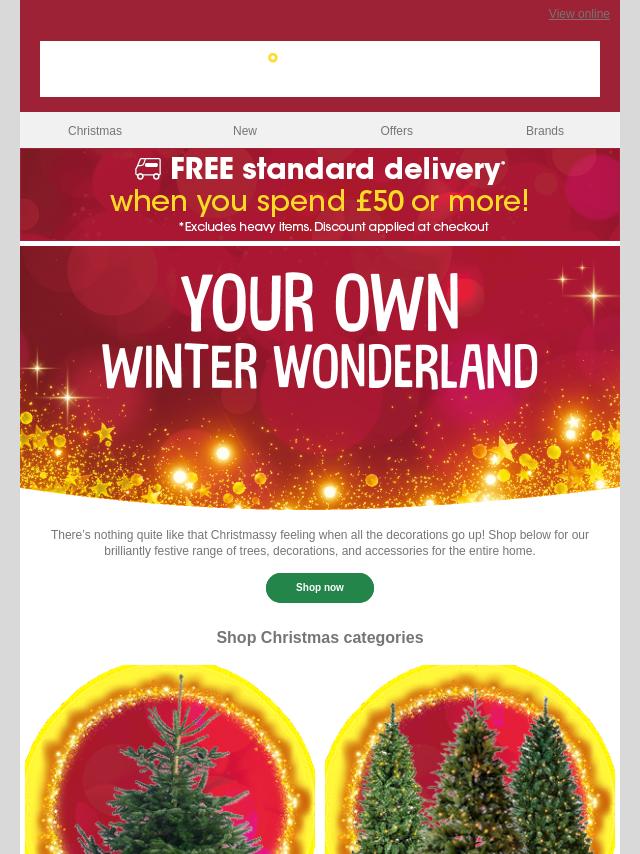Open the Brands section
640x854 pixels.
click(x=544, y=131)
